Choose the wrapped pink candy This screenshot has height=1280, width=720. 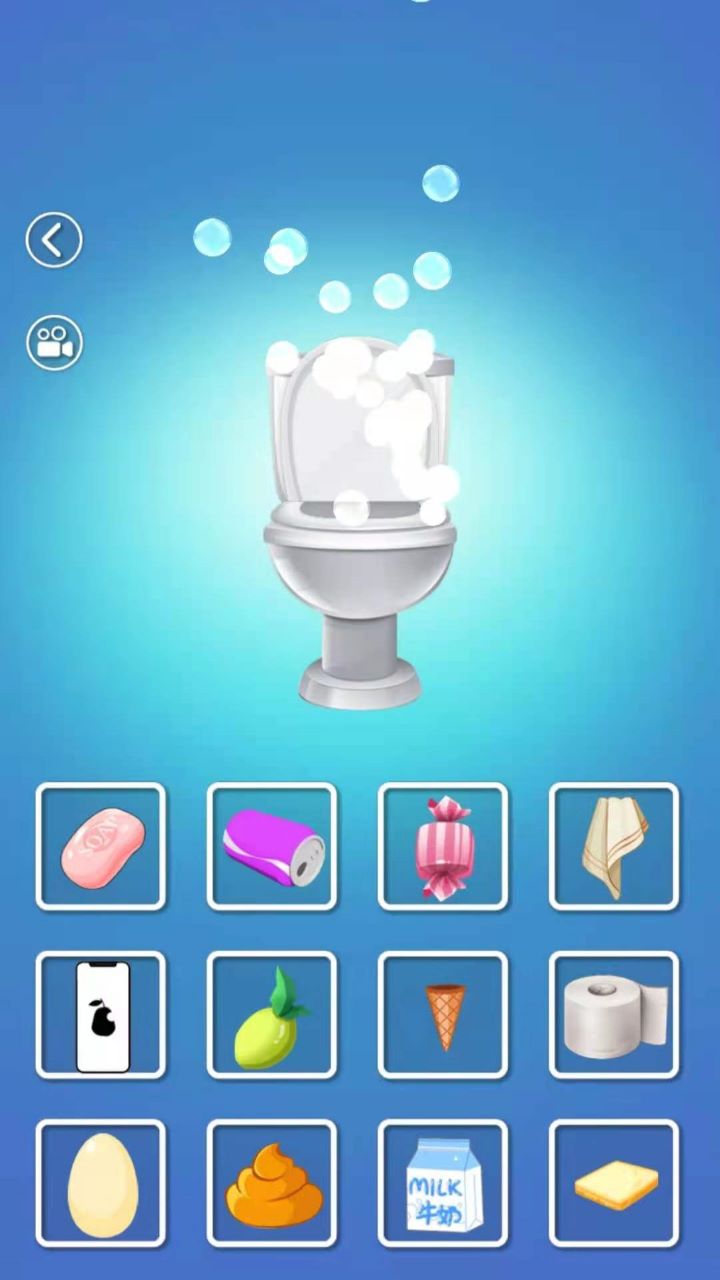443,847
